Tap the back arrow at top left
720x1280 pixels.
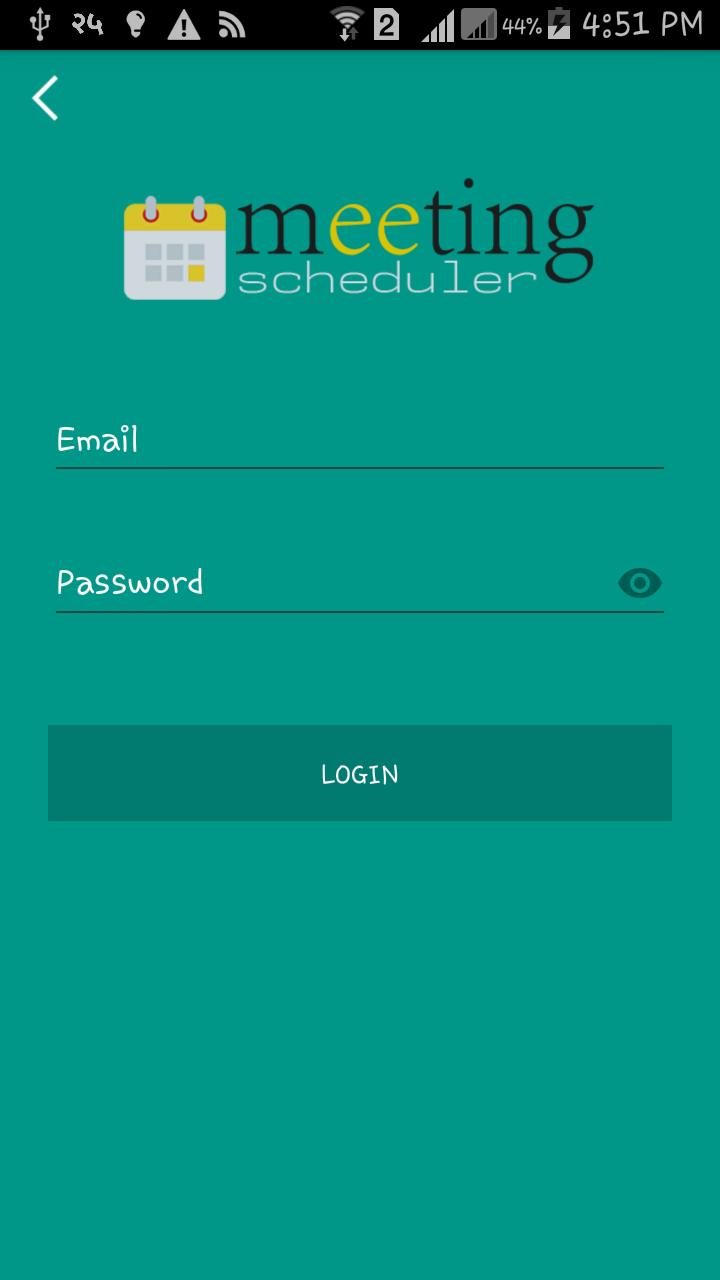click(x=44, y=98)
